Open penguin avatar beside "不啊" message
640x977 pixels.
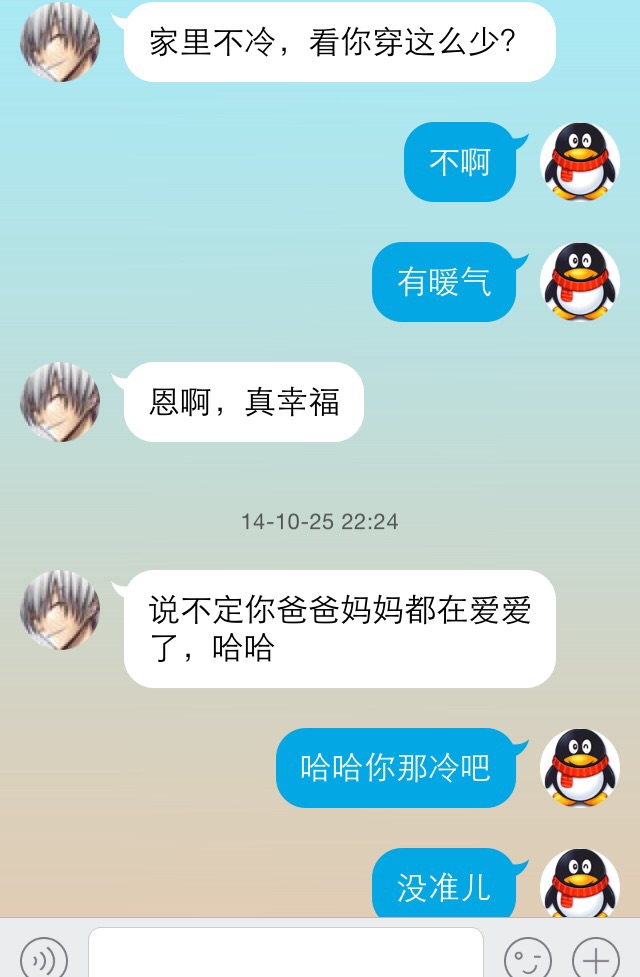pos(580,162)
